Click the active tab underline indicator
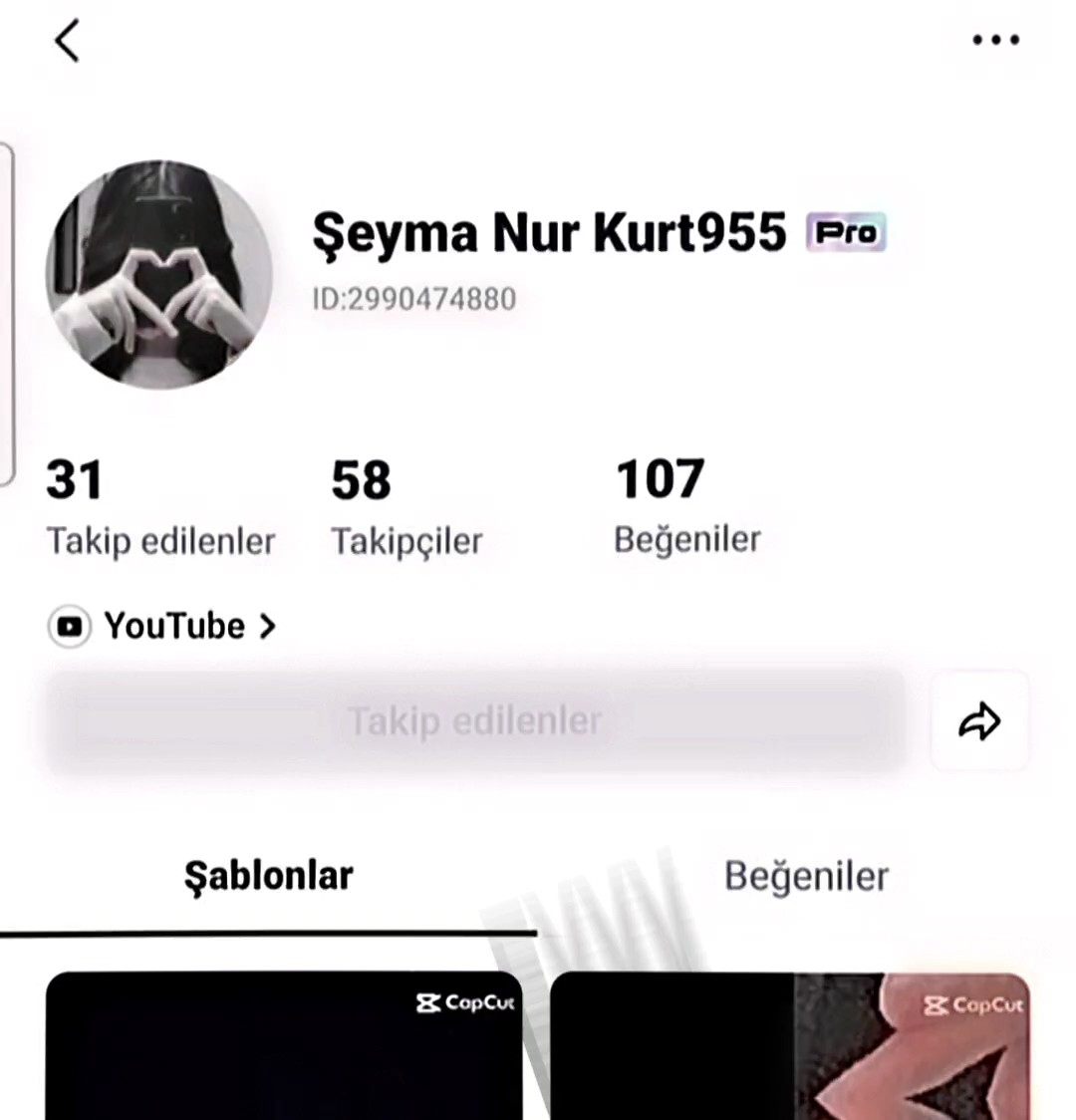This screenshot has height=1120, width=1076. point(269,935)
